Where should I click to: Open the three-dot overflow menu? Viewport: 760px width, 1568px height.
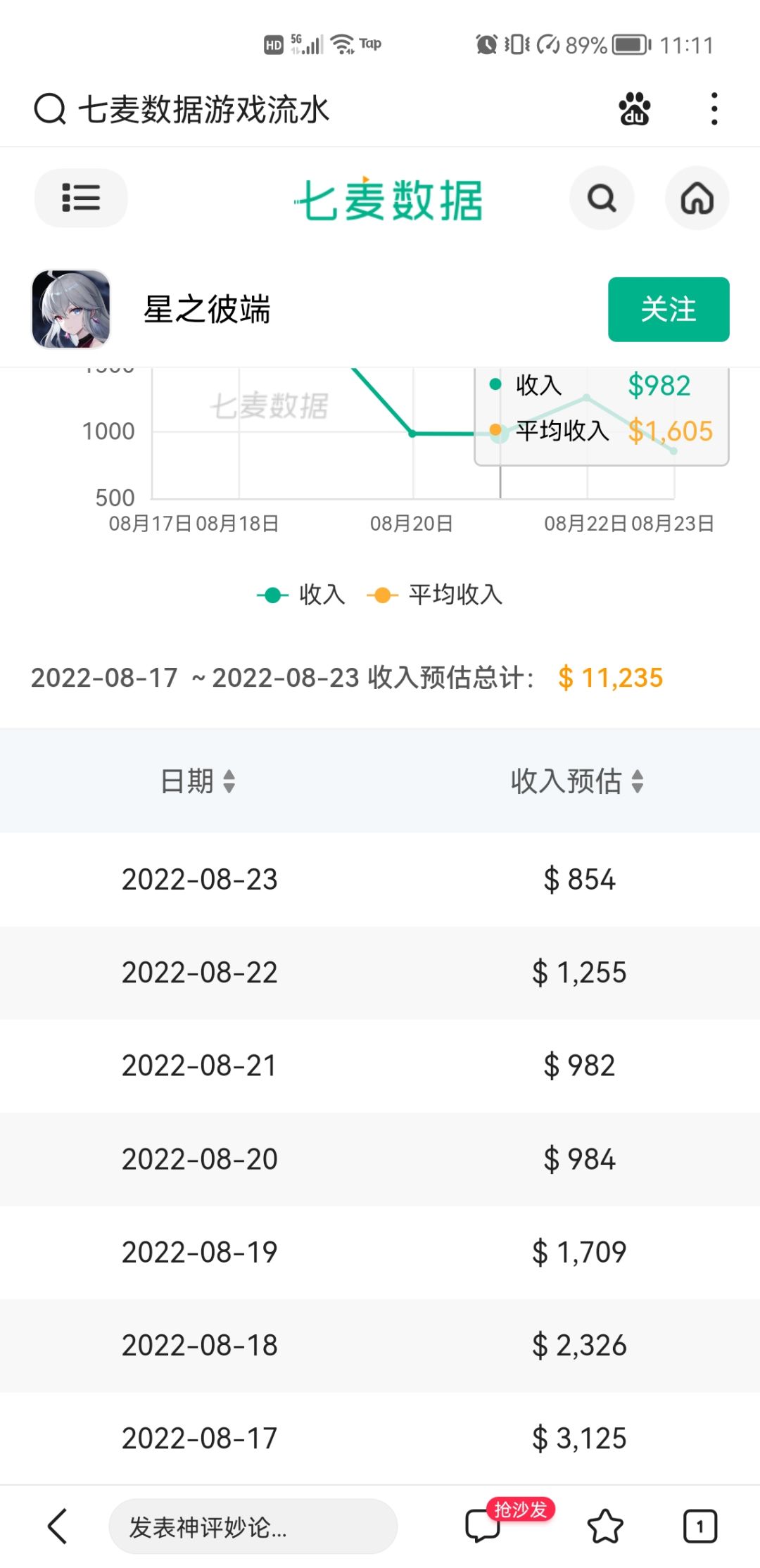pyautogui.click(x=714, y=109)
